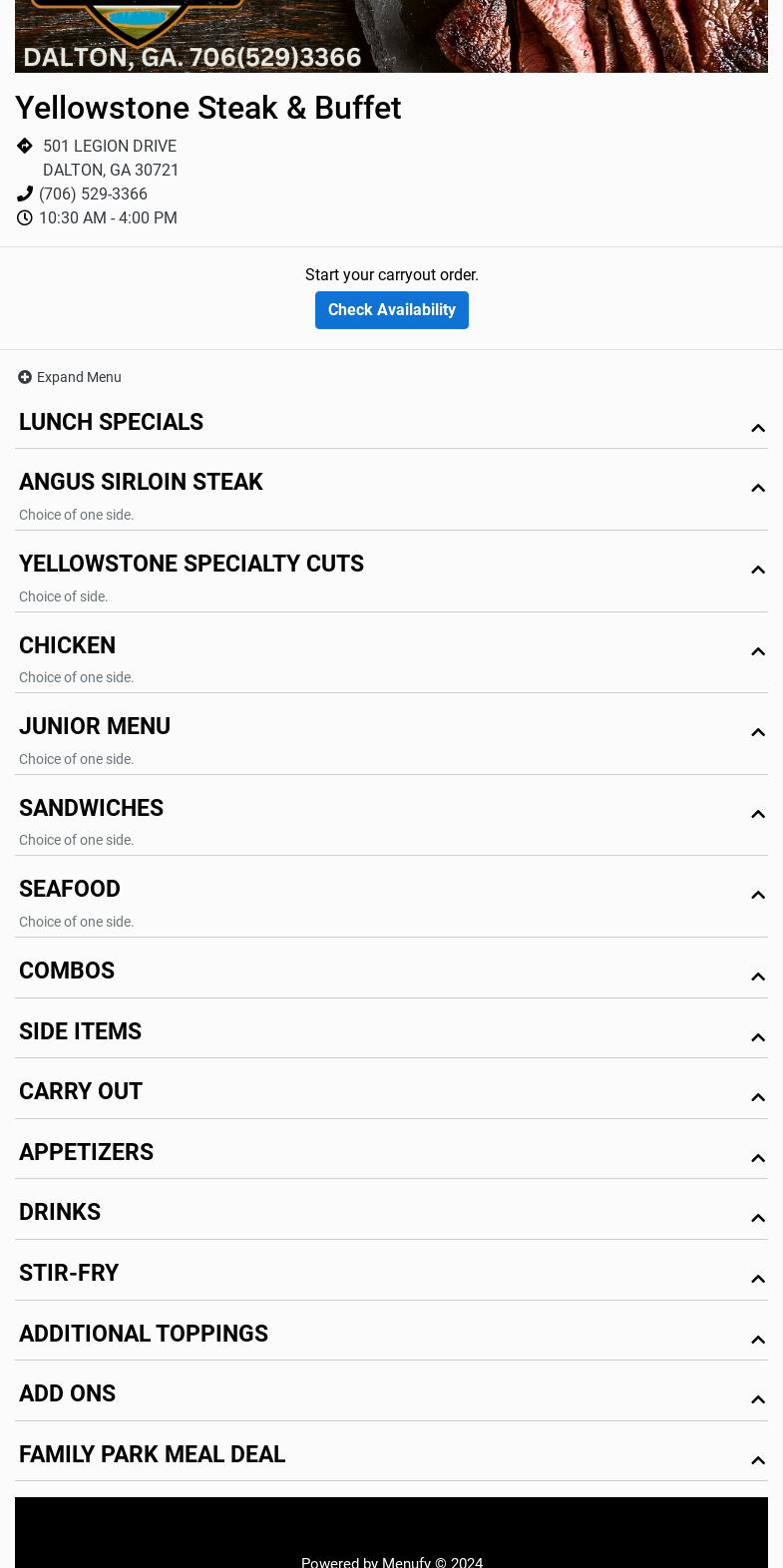
Task: Tap the Check Availability button
Action: click(x=391, y=310)
